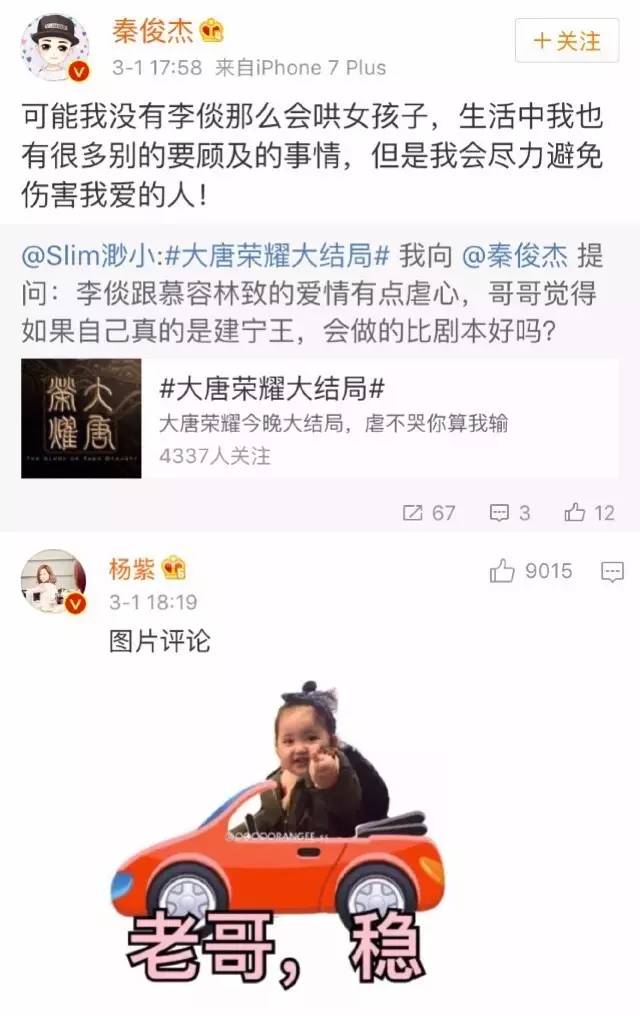The image size is (640, 1016).
Task: Open the #大唐荣耀大结局# hashtag in quoted post
Action: click(x=276, y=256)
